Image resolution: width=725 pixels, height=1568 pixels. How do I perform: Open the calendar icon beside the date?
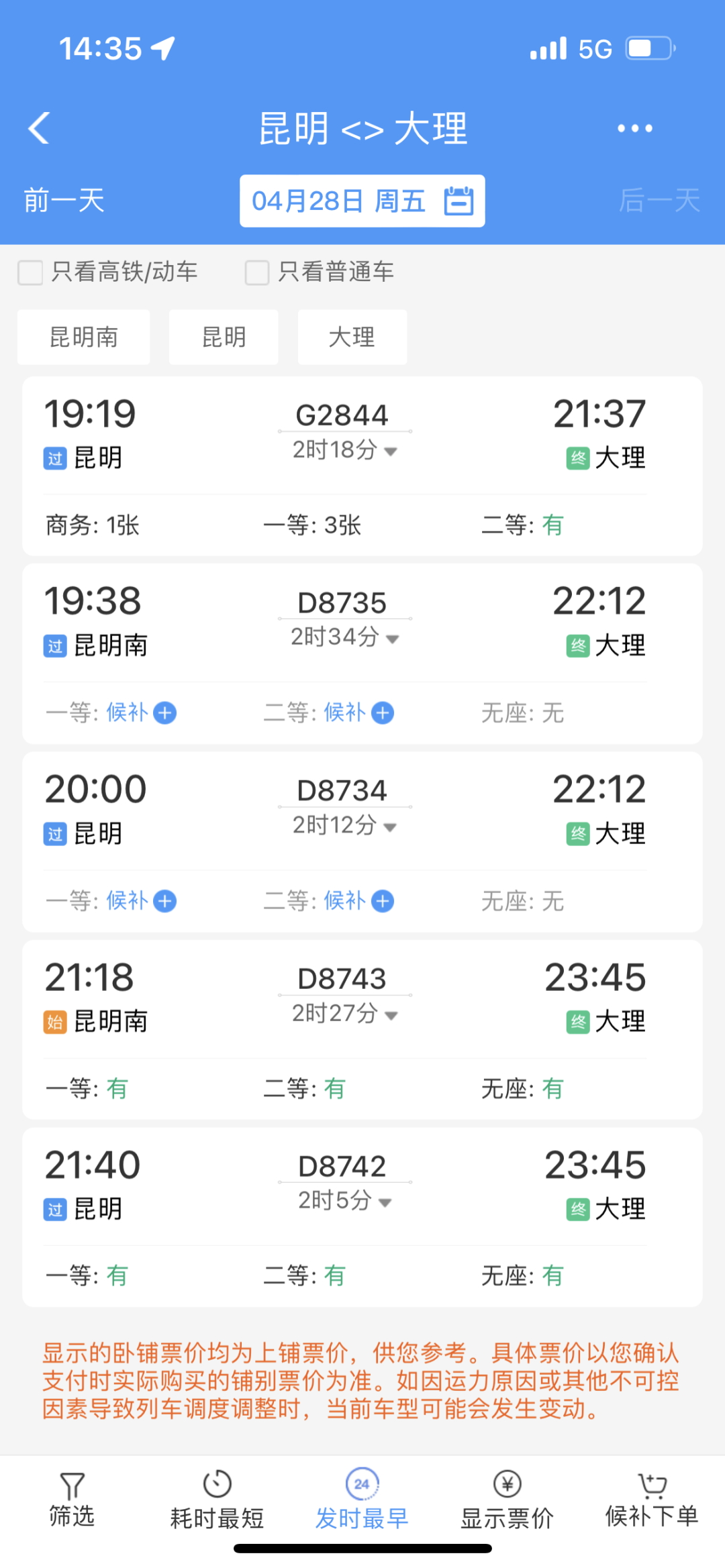[458, 201]
